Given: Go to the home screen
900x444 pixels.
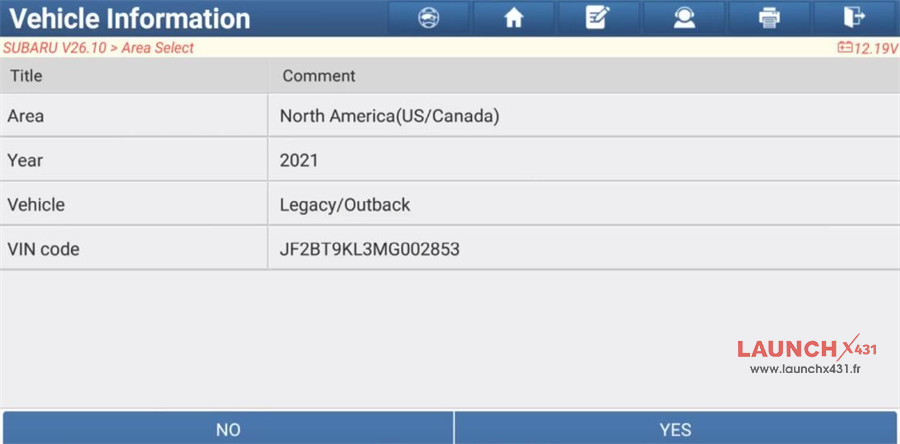Looking at the screenshot, I should [513, 18].
